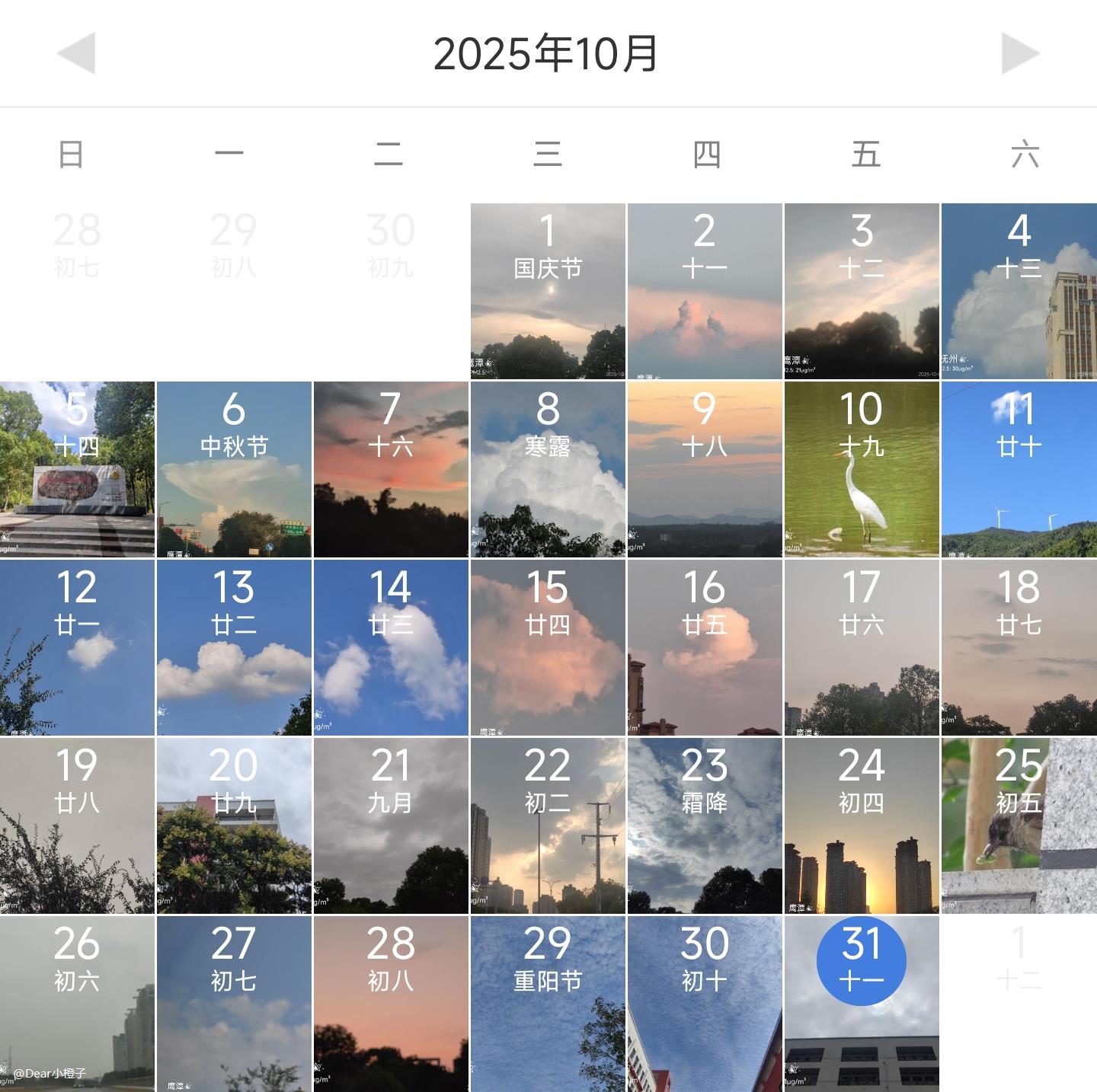Open the October 1 国庆节 photo
This screenshot has width=1097, height=1092.
pyautogui.click(x=548, y=291)
